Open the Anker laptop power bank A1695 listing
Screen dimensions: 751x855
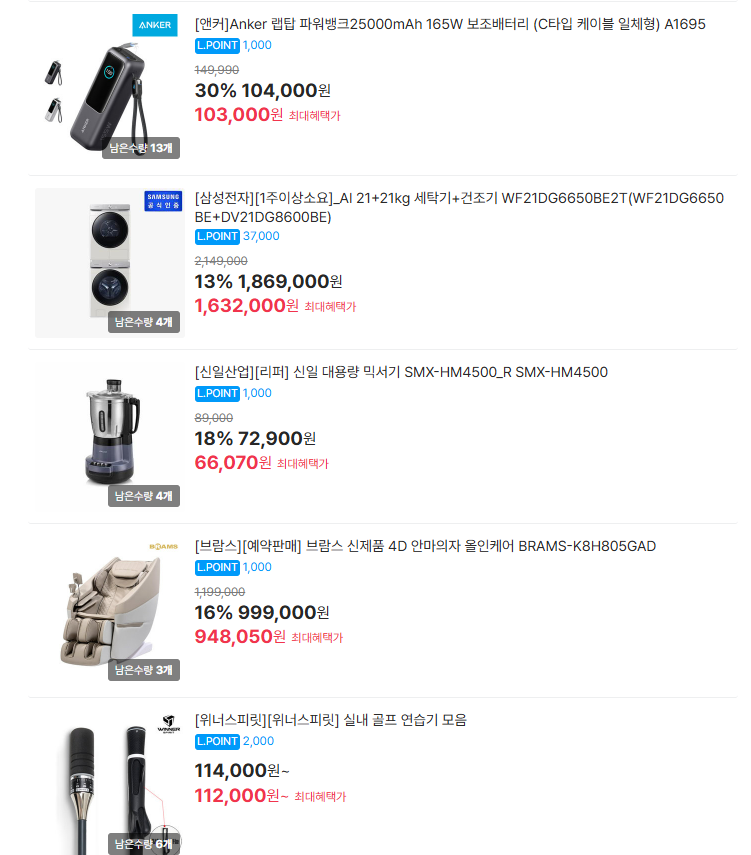pos(450,25)
